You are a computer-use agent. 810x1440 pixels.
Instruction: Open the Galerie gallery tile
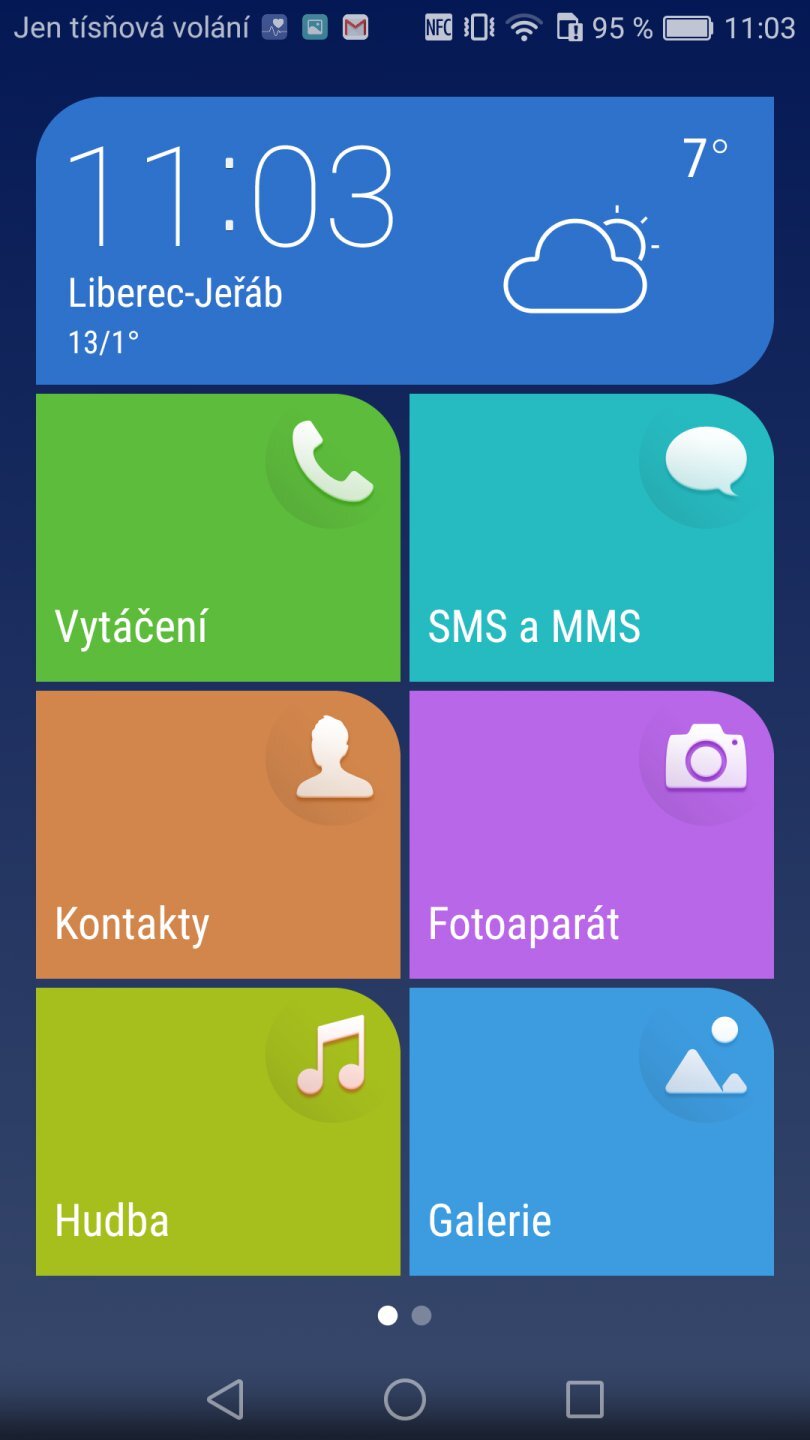590,1130
